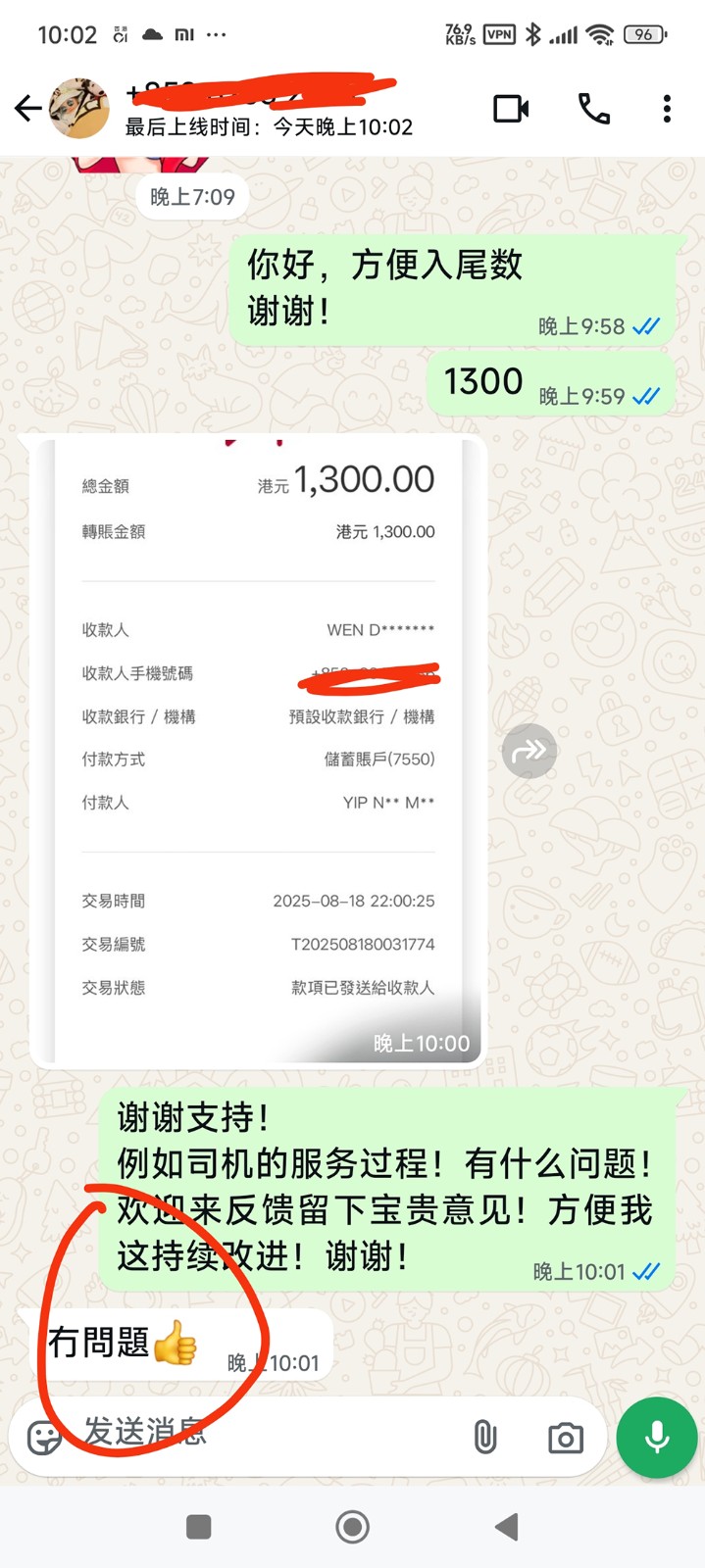The height and width of the screenshot is (1568, 705).
Task: Go back from this chat
Action: [28, 108]
